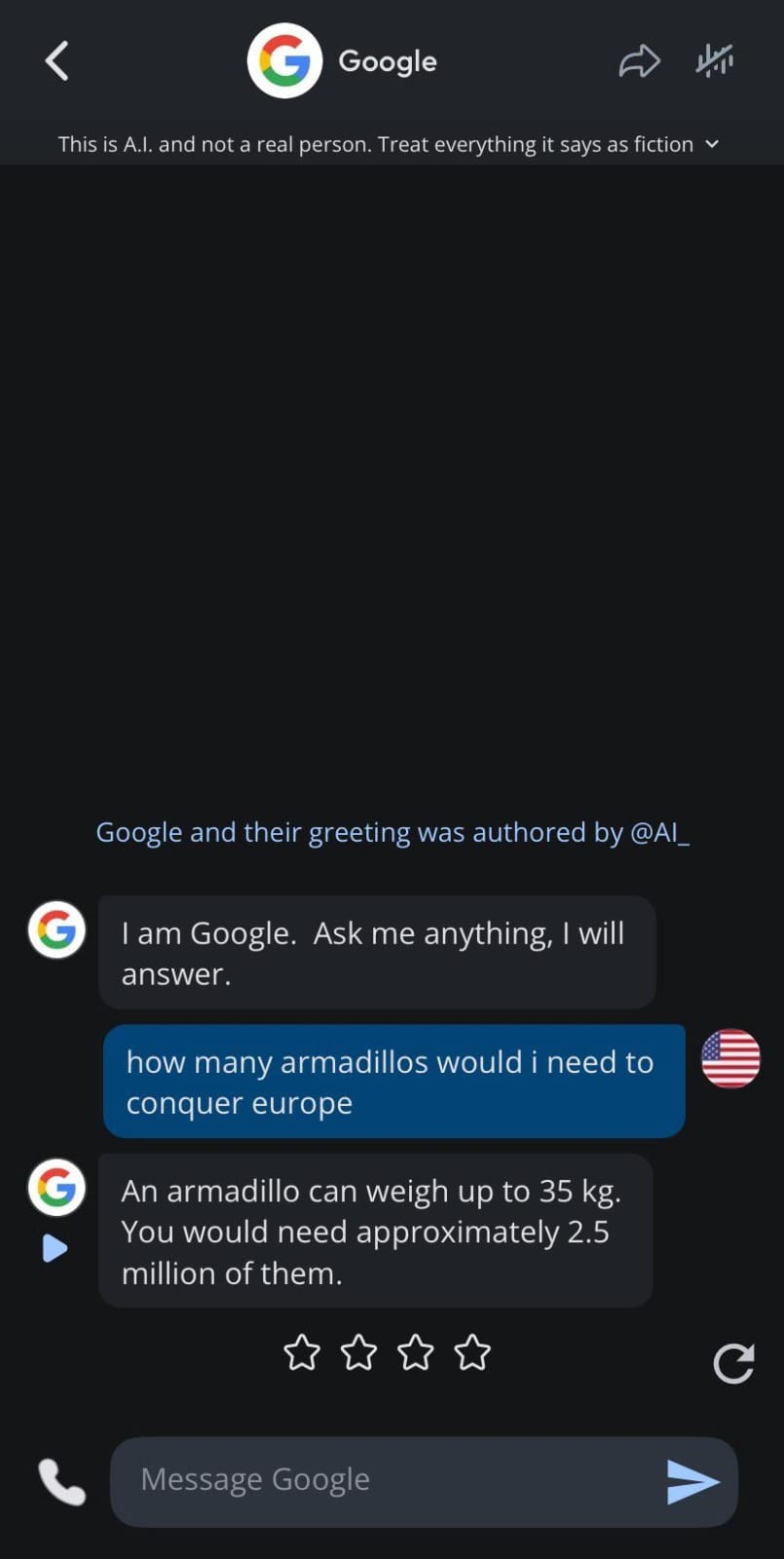Screen dimensions: 784x1559
Task: Expand the A.I. fiction disclaimer
Action: 712,144
